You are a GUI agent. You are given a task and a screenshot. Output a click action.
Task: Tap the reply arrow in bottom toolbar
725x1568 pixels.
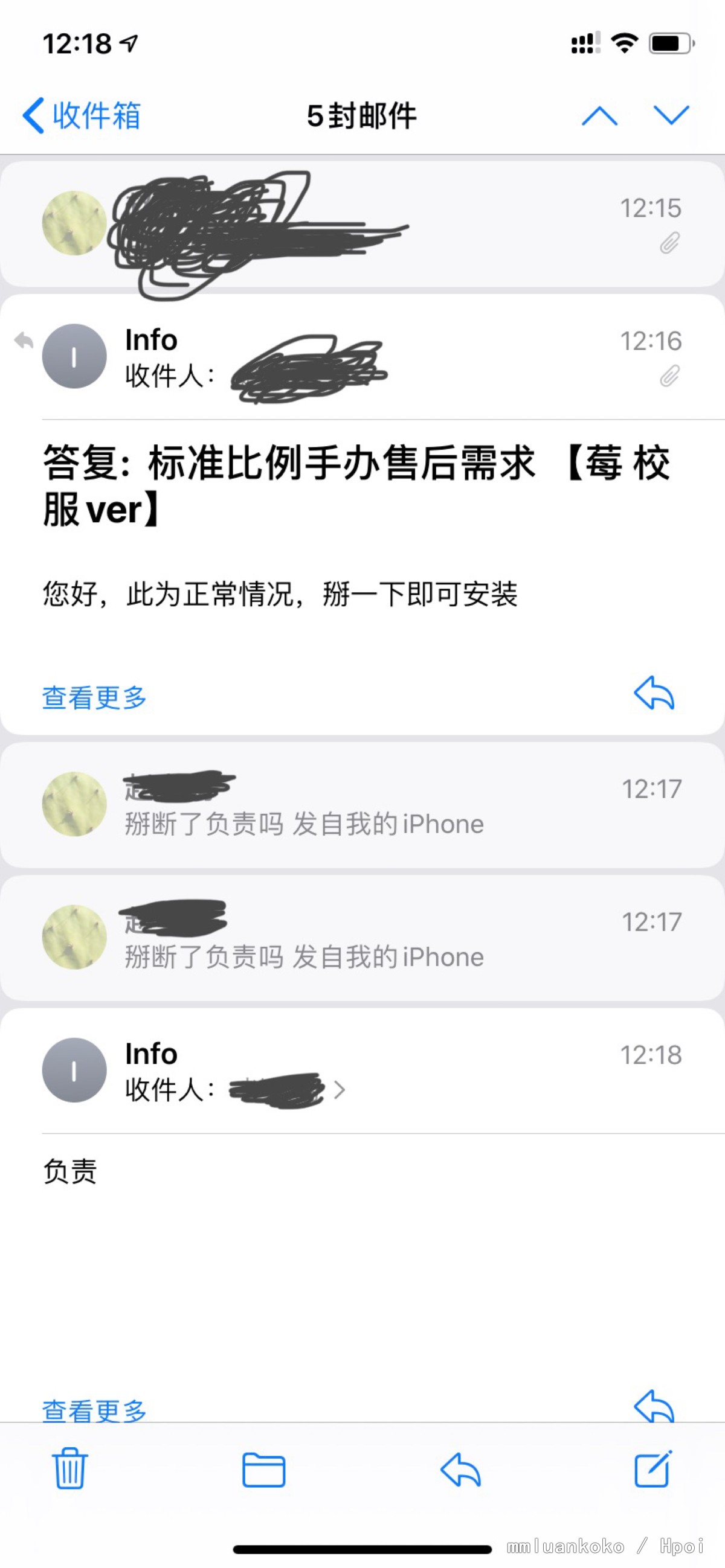click(x=460, y=1470)
